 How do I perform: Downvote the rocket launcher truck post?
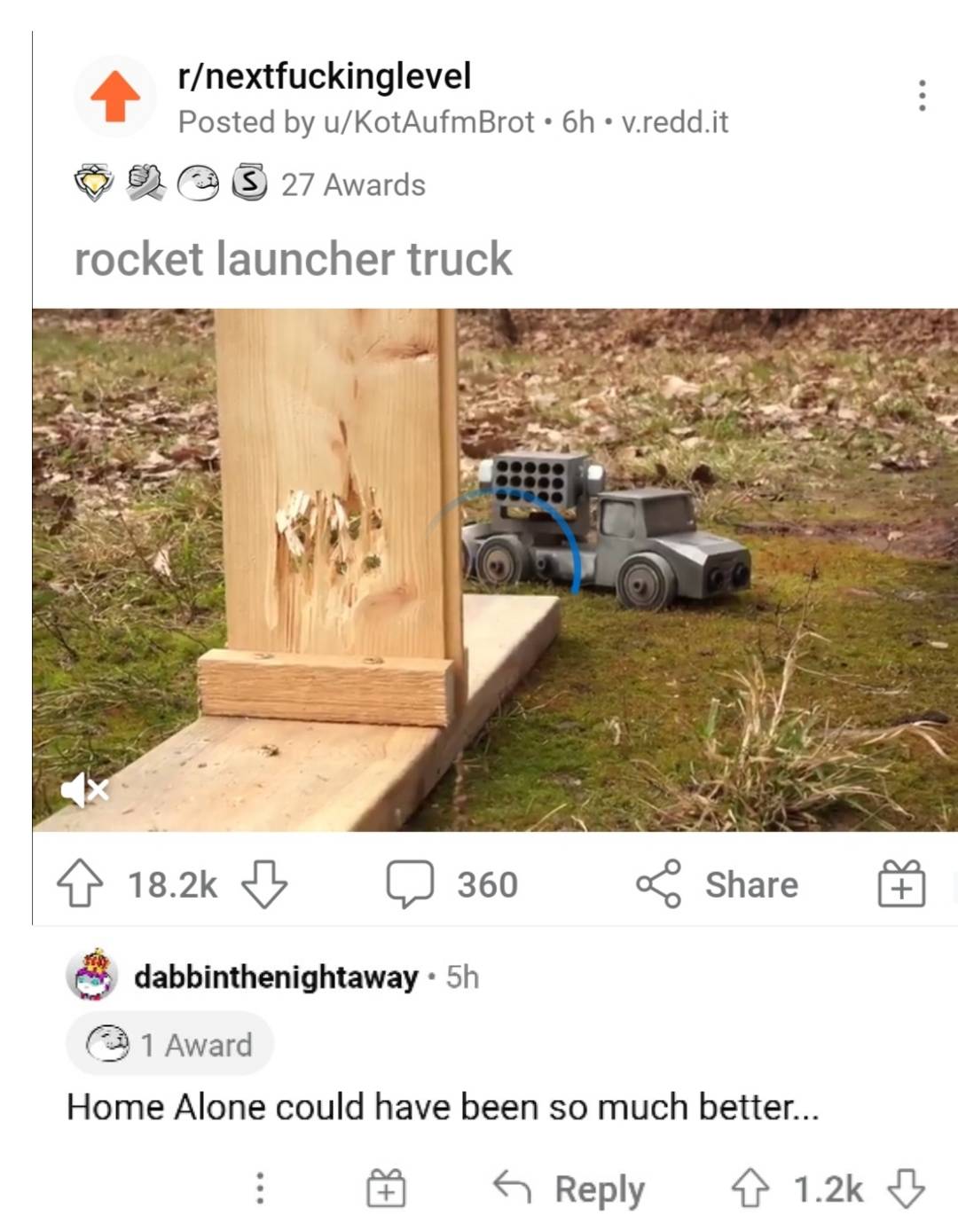(264, 883)
